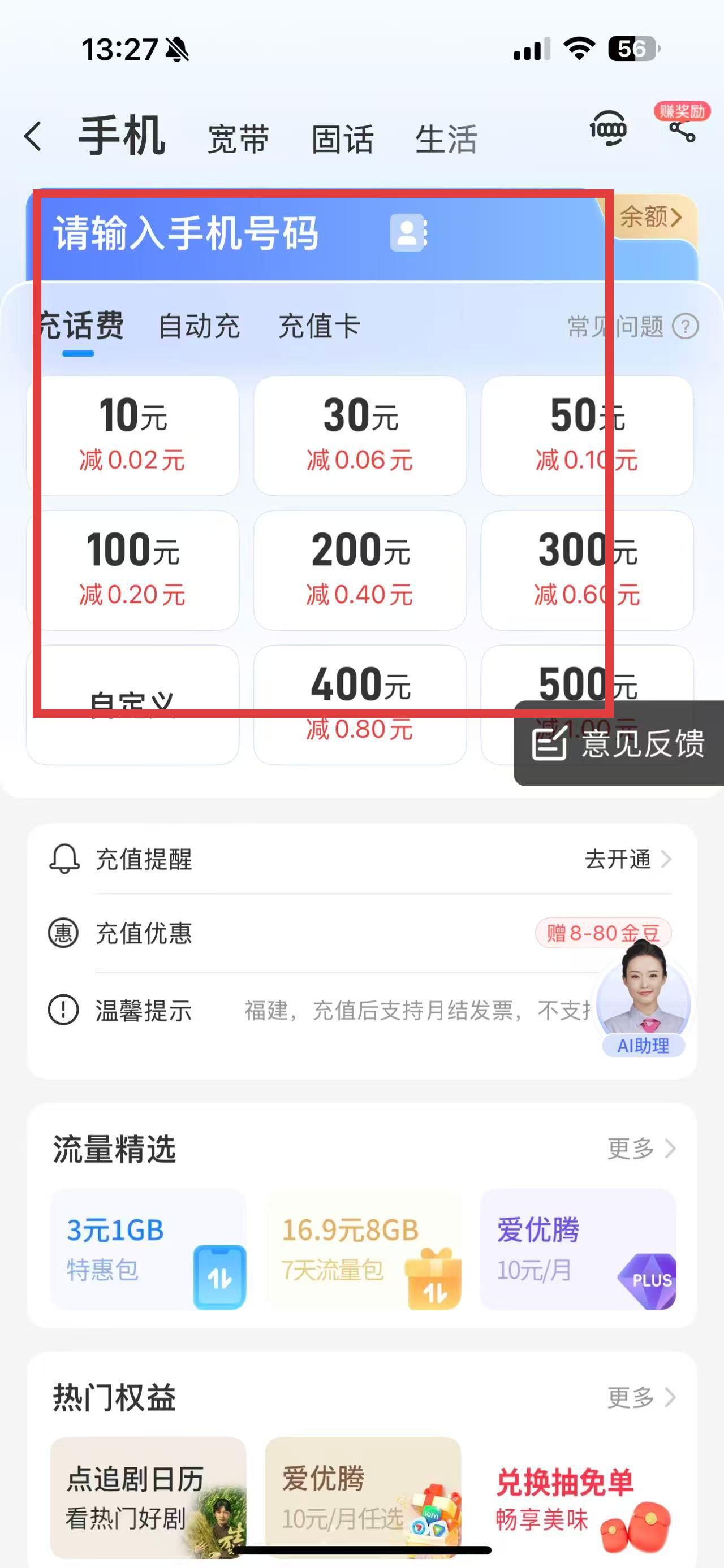Open contacts picker icon
This screenshot has width=724, height=1568.
(x=408, y=233)
